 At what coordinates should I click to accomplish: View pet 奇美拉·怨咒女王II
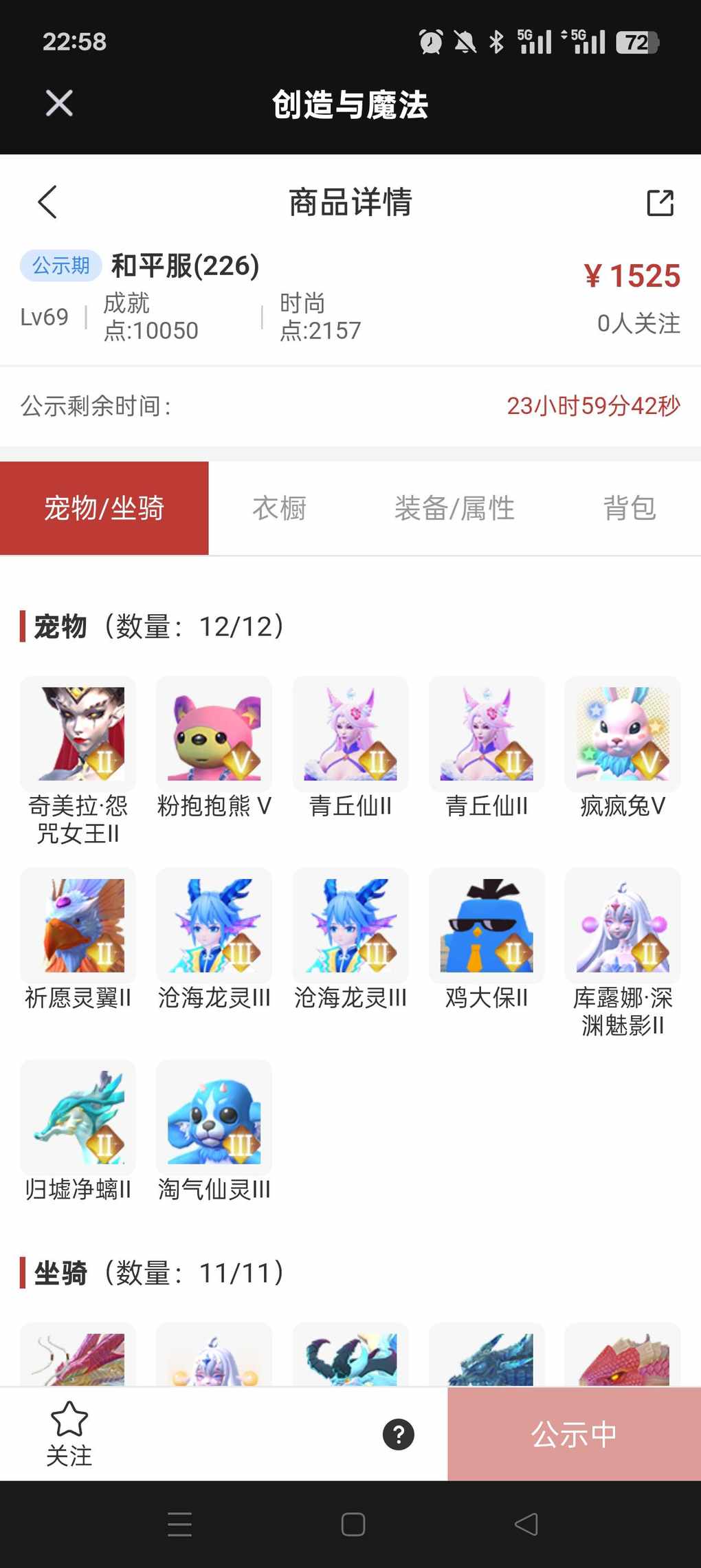coord(78,734)
